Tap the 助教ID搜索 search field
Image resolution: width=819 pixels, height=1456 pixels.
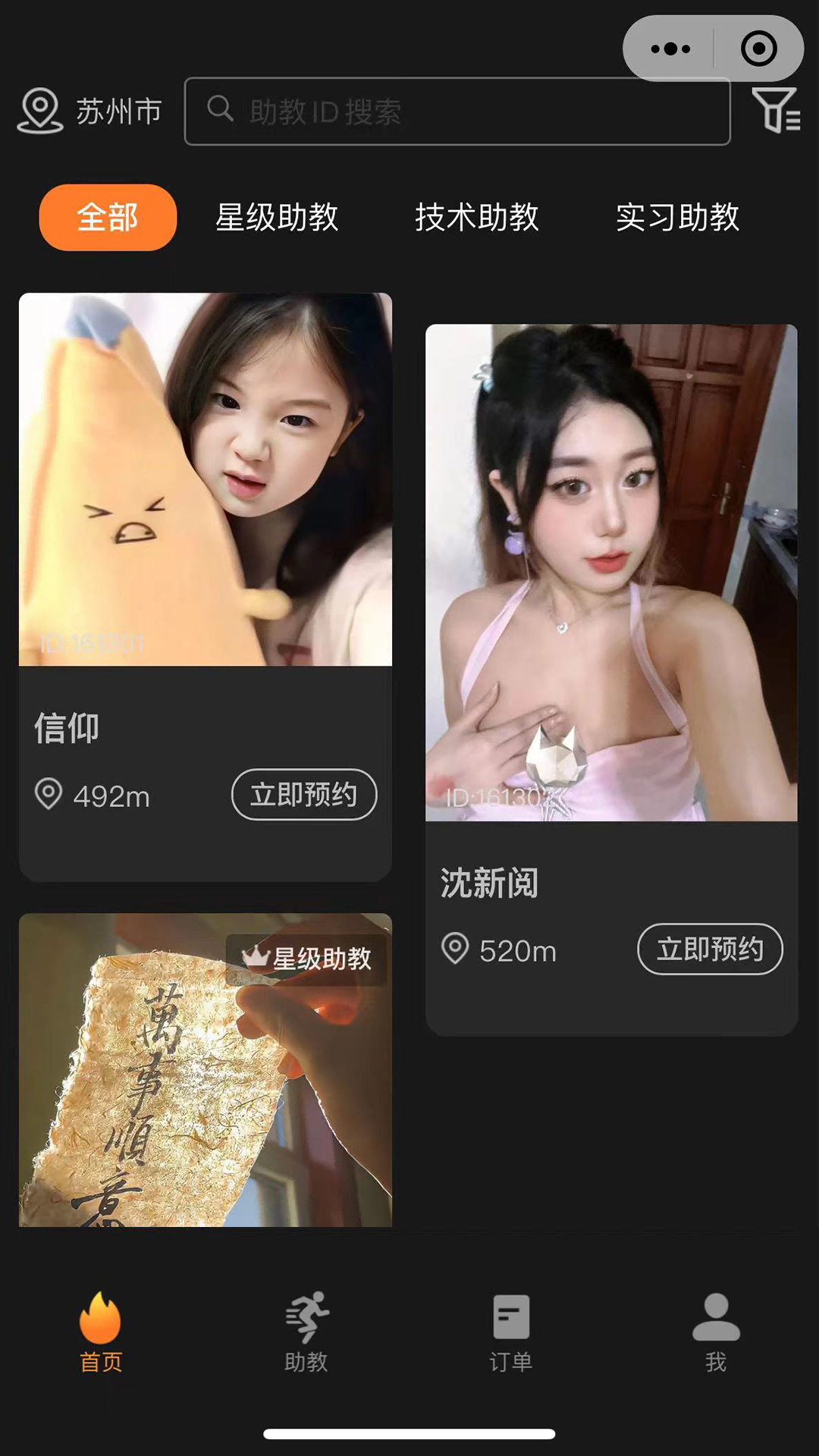[457, 111]
